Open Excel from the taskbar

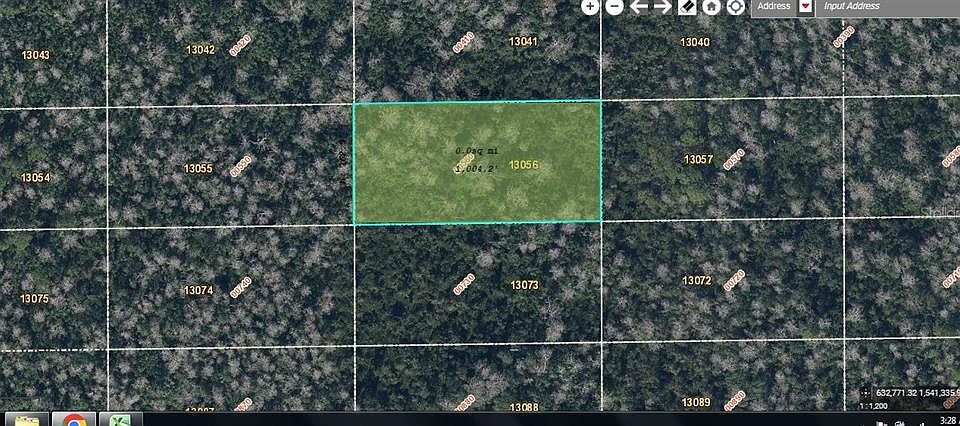pos(120,420)
